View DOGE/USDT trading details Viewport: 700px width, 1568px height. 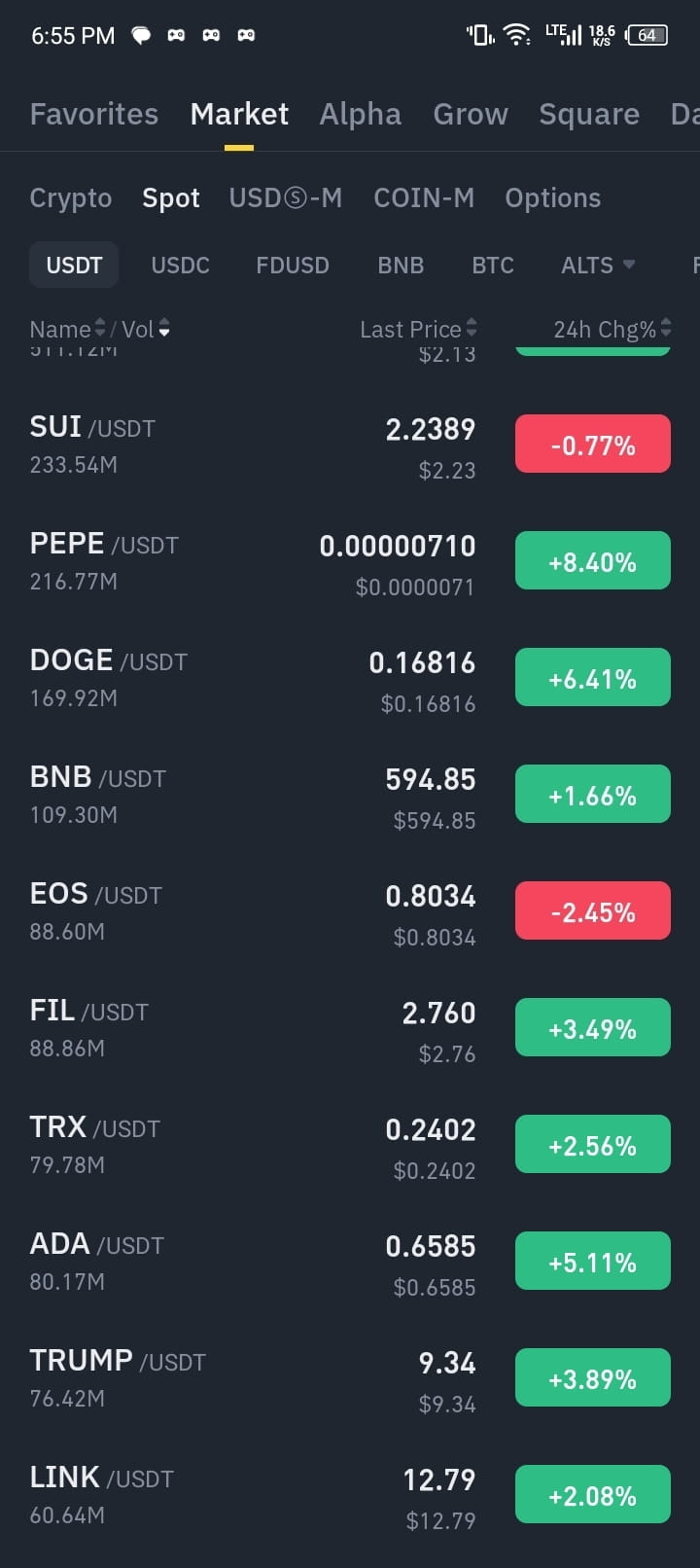tap(350, 679)
